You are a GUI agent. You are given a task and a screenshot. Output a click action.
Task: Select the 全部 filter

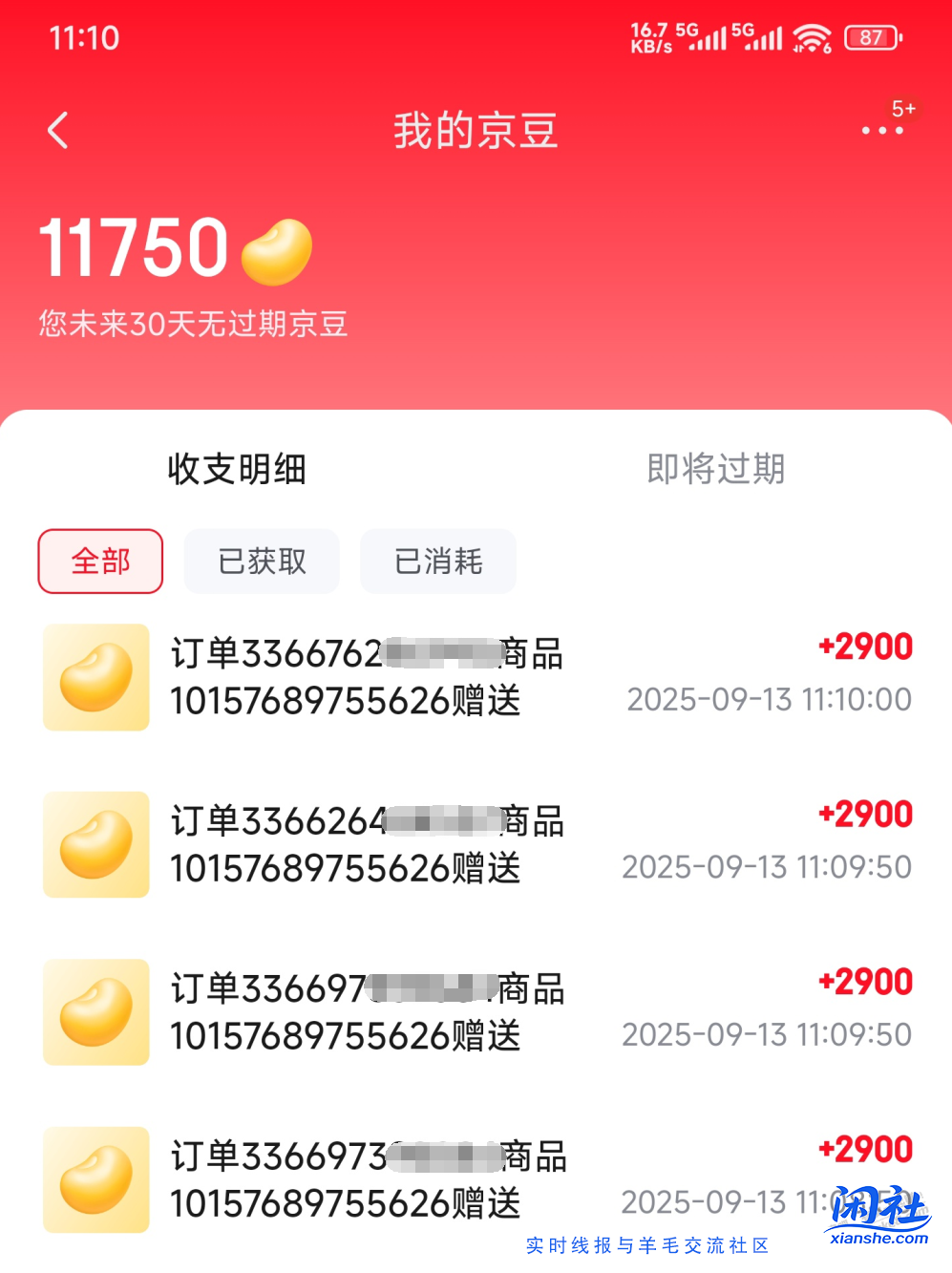click(99, 562)
